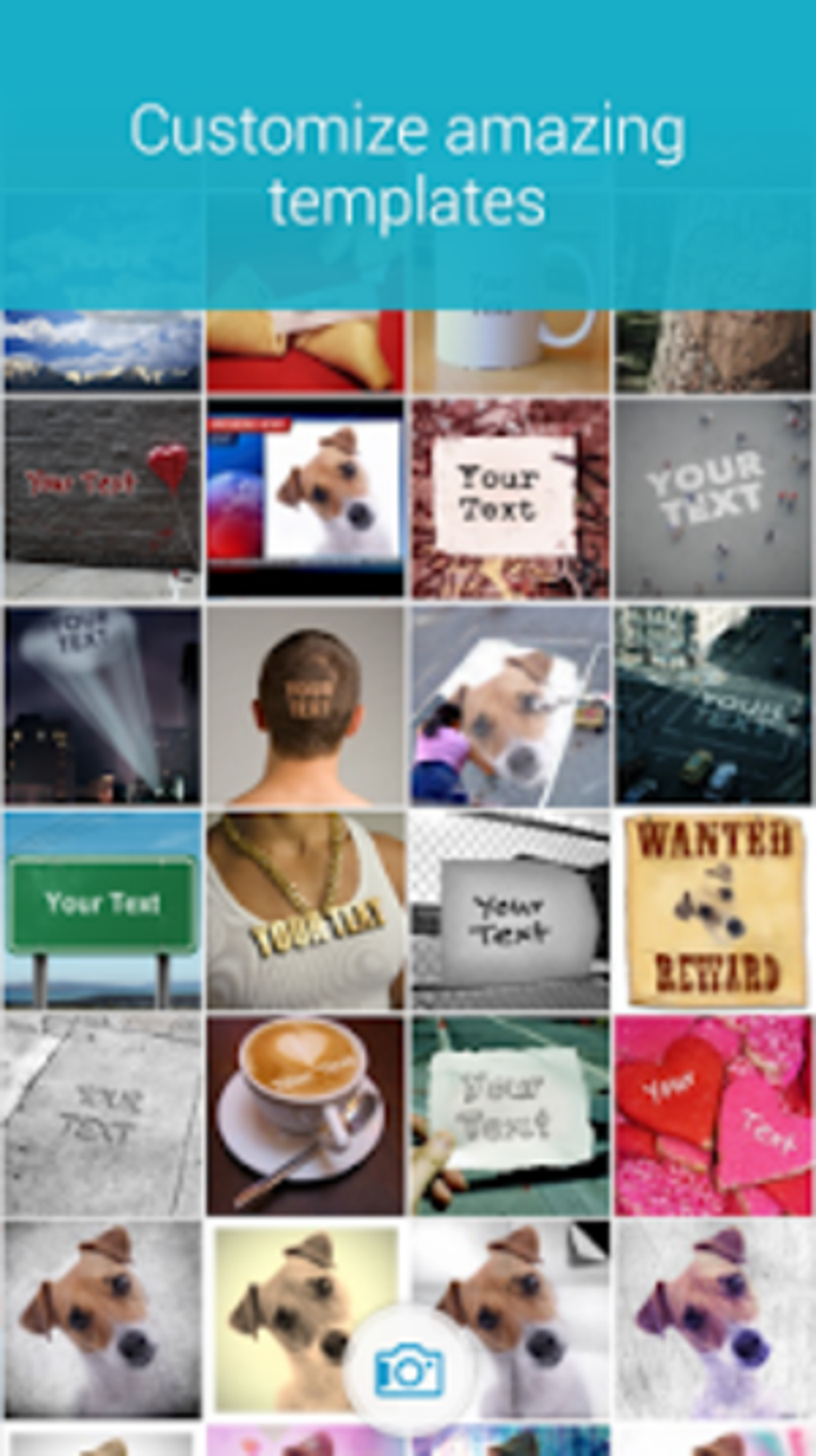
Task: Select the street crossing text template
Action: coord(713,705)
